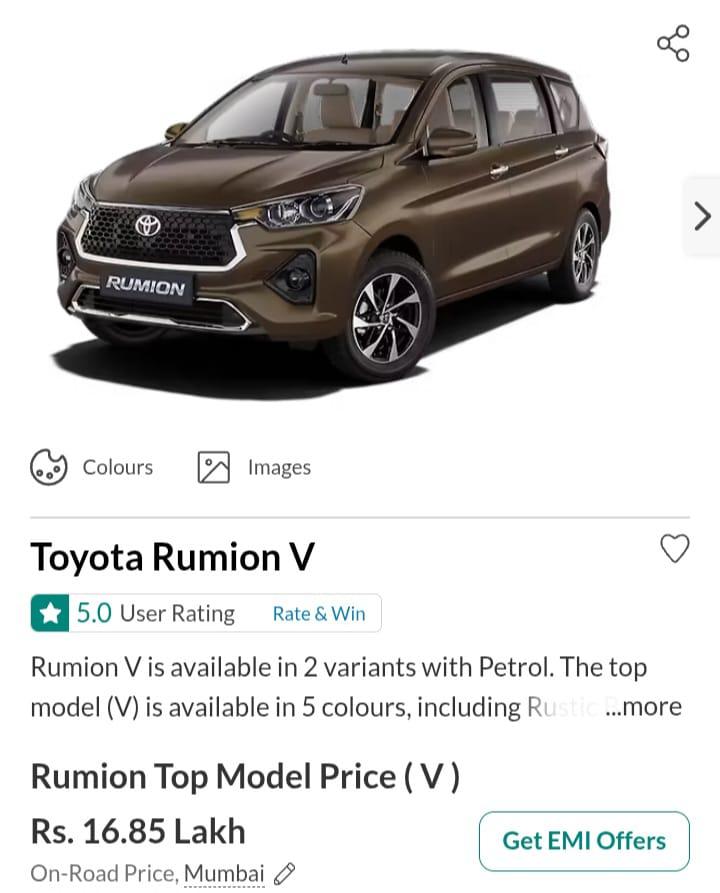Expand description with ...more

coord(644,706)
